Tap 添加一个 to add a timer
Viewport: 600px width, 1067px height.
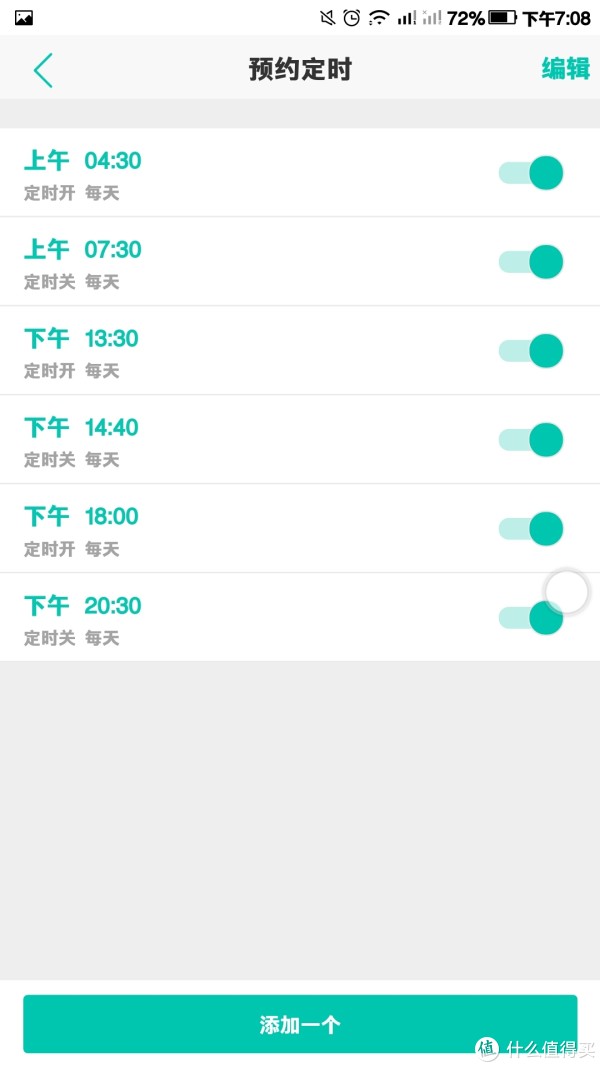(x=300, y=1024)
